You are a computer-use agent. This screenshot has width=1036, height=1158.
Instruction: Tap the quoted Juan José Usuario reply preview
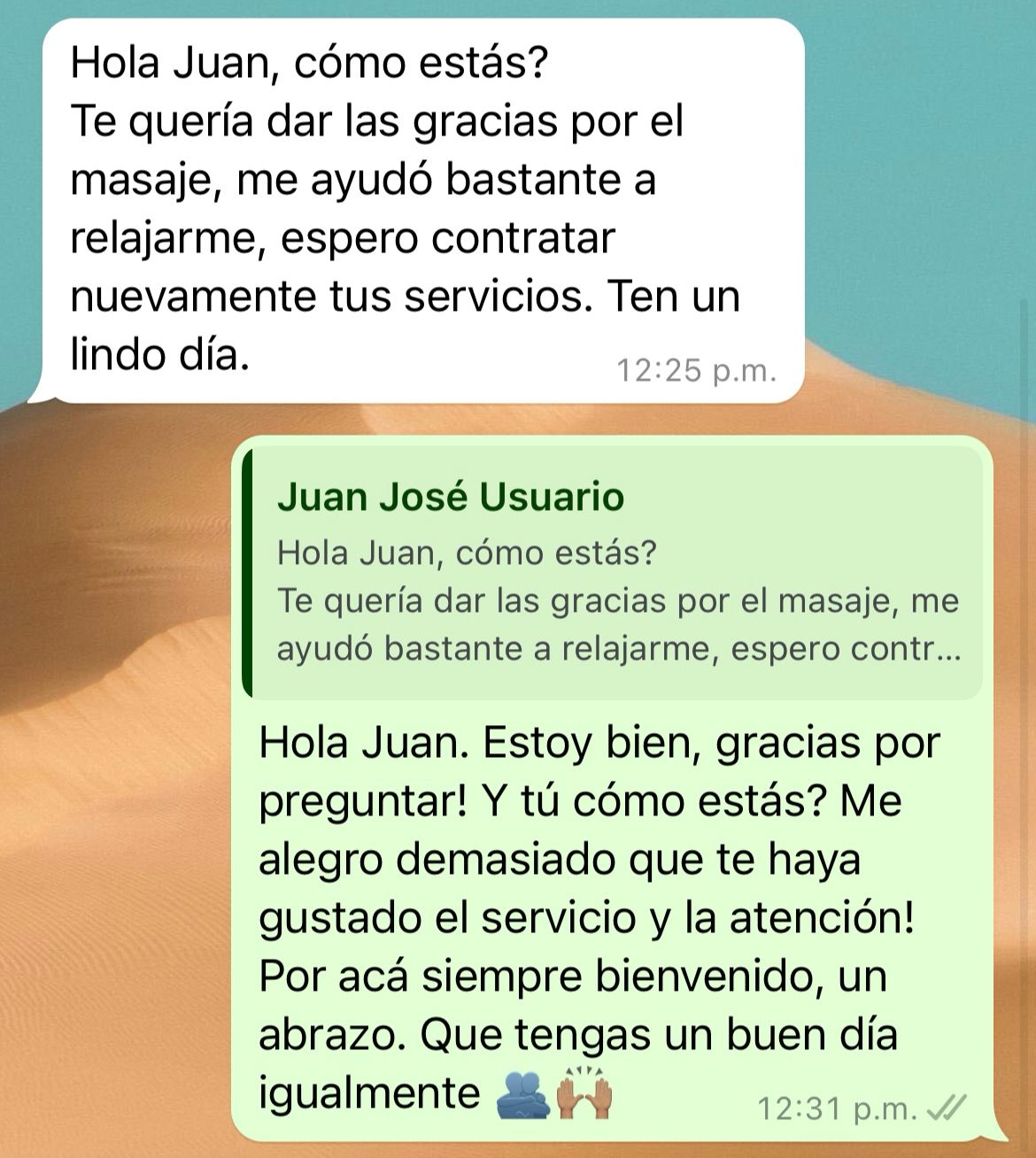pyautogui.click(x=613, y=574)
